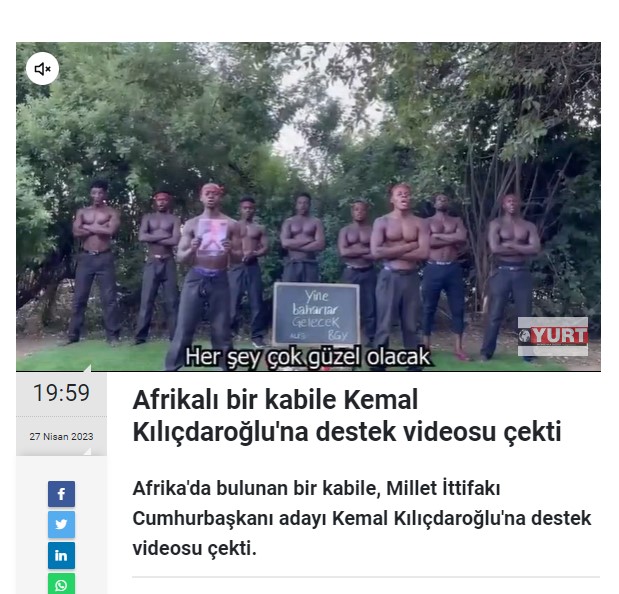Share the article on Twitter
The height and width of the screenshot is (594, 619).
[x=61, y=525]
